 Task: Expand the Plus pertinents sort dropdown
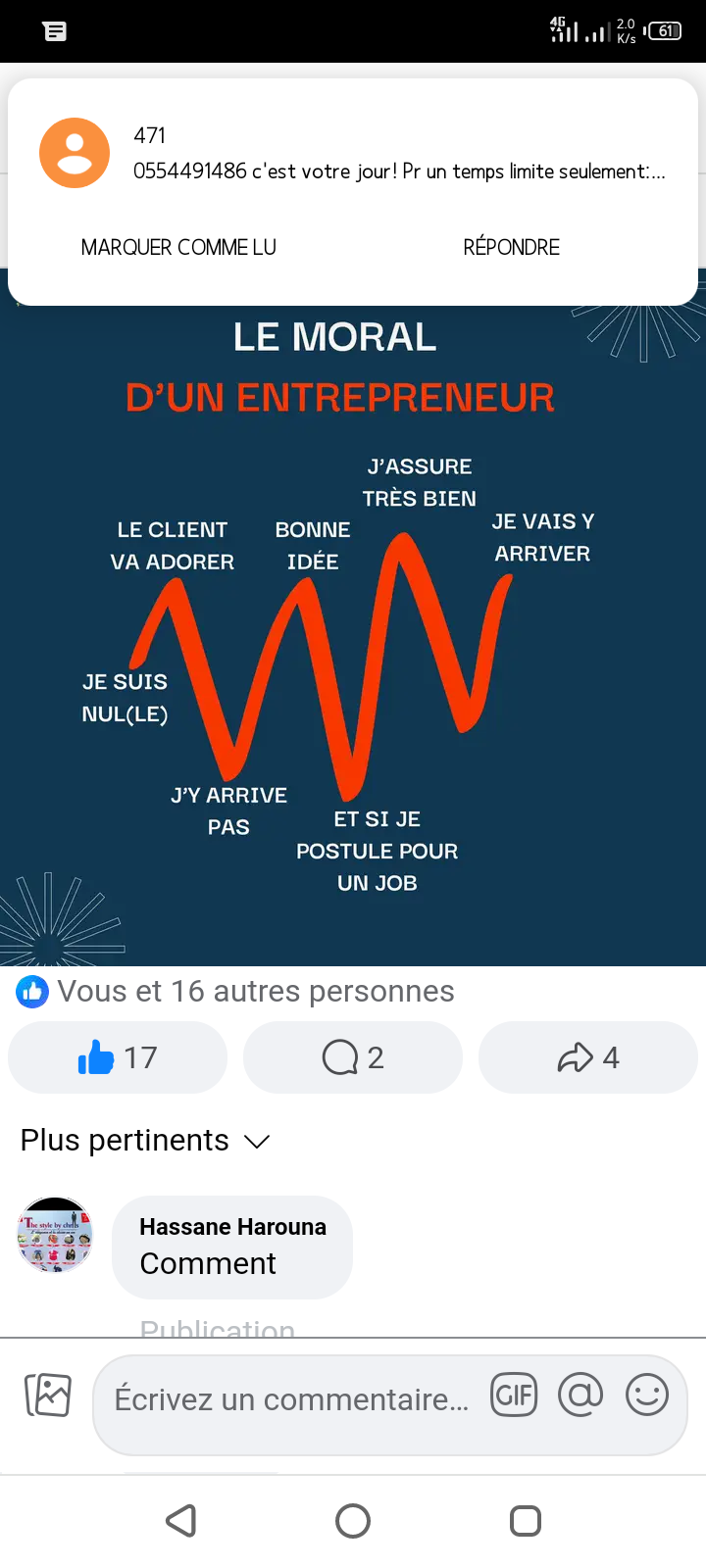[144, 1141]
